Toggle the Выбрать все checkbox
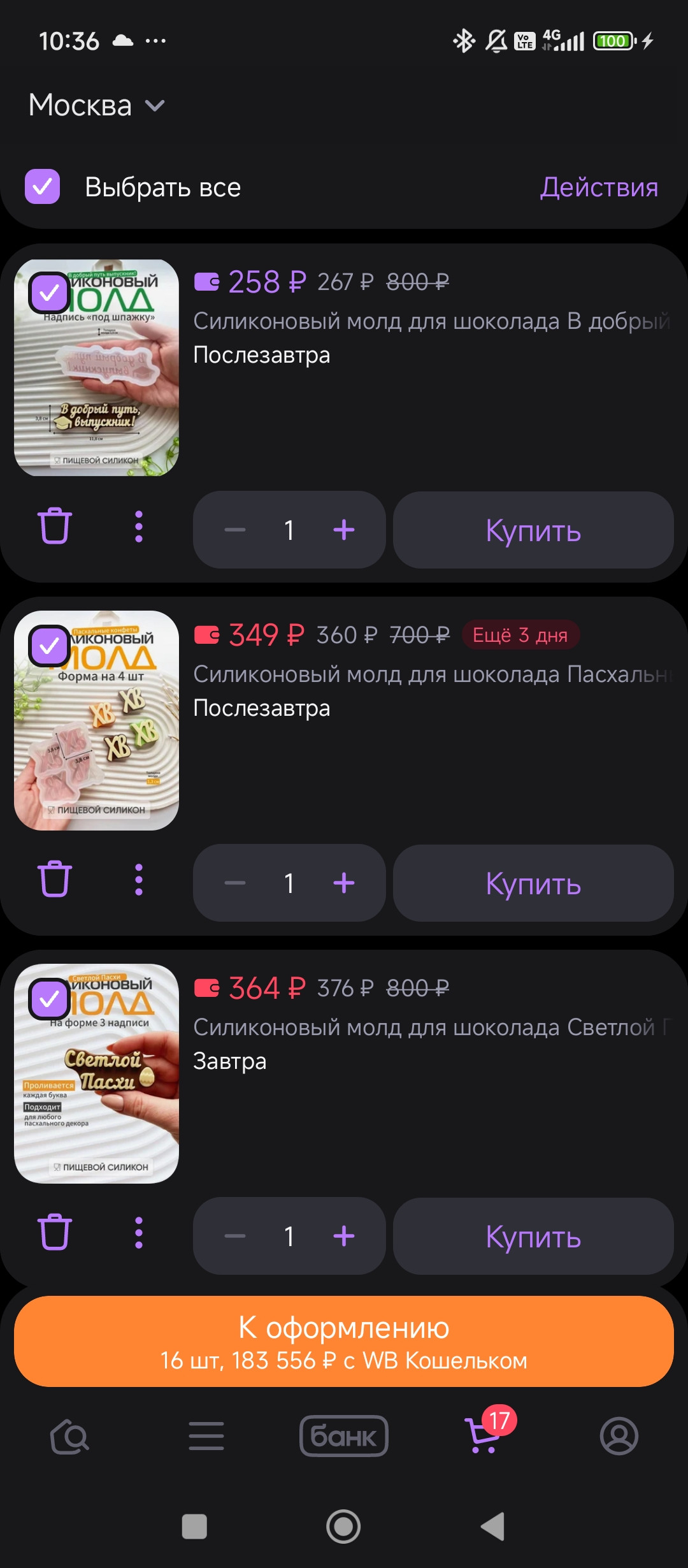Viewport: 688px width, 1568px height. tap(43, 187)
